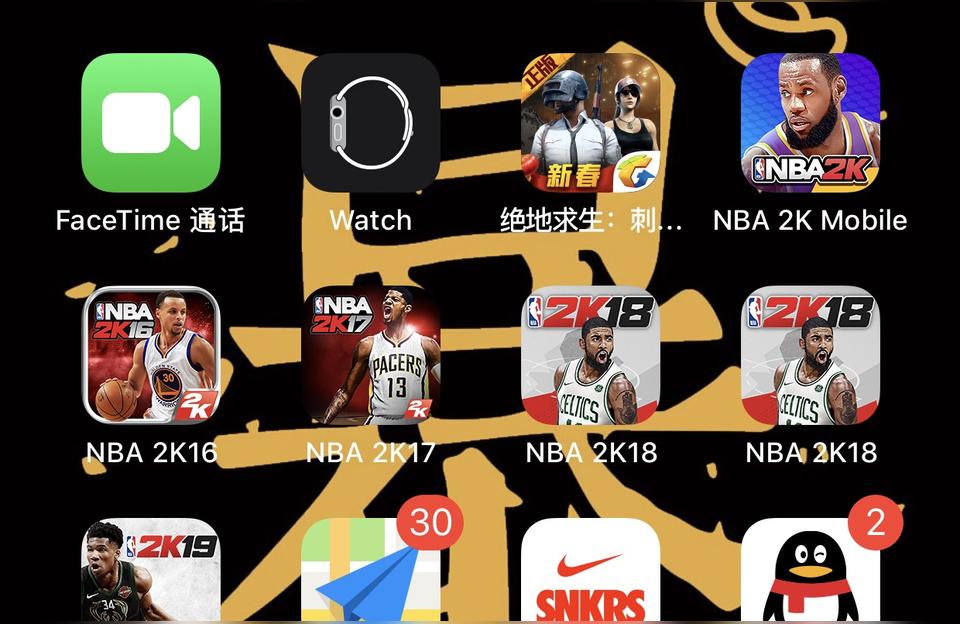This screenshot has width=960, height=624.
Task: Launch the Watch app
Action: pyautogui.click(x=370, y=123)
